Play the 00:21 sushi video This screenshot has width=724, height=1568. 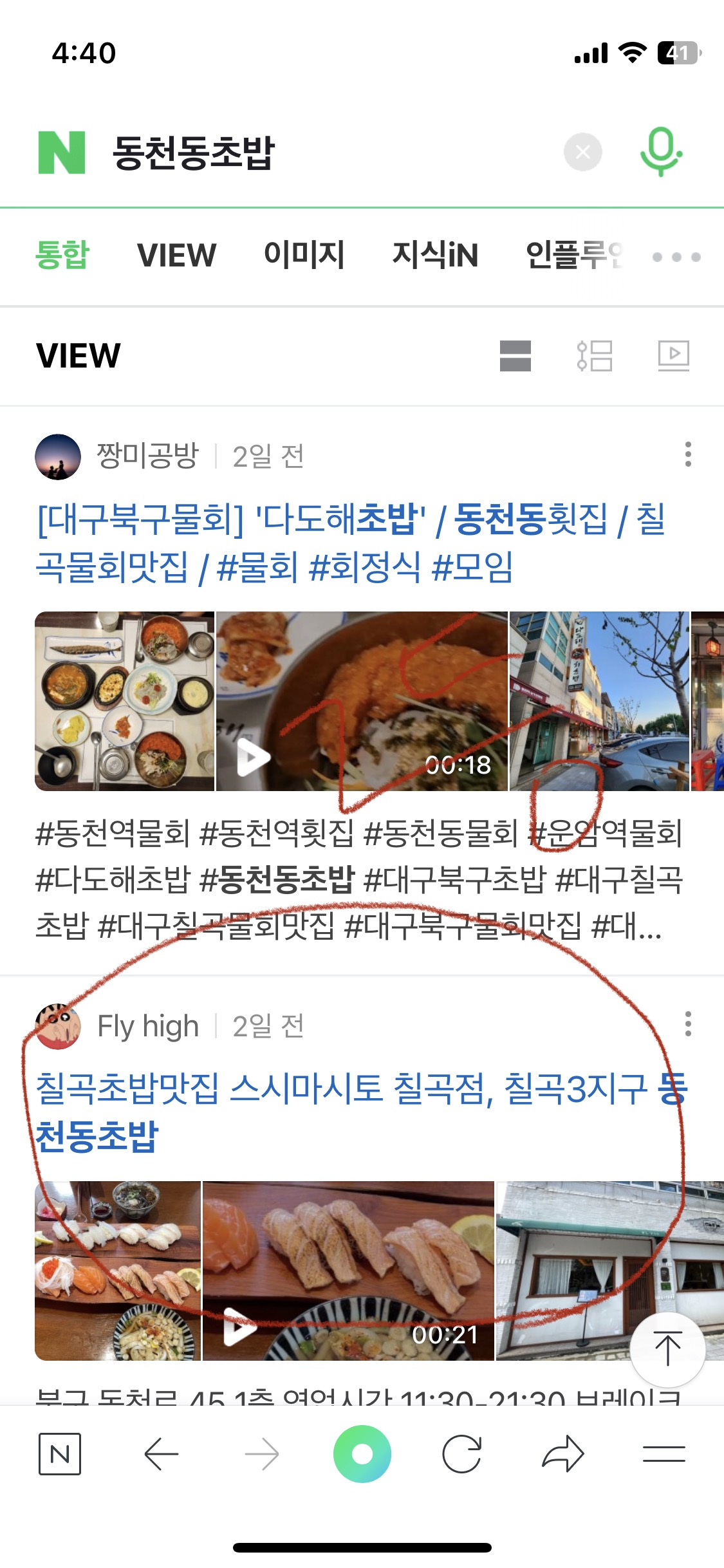348,1271
